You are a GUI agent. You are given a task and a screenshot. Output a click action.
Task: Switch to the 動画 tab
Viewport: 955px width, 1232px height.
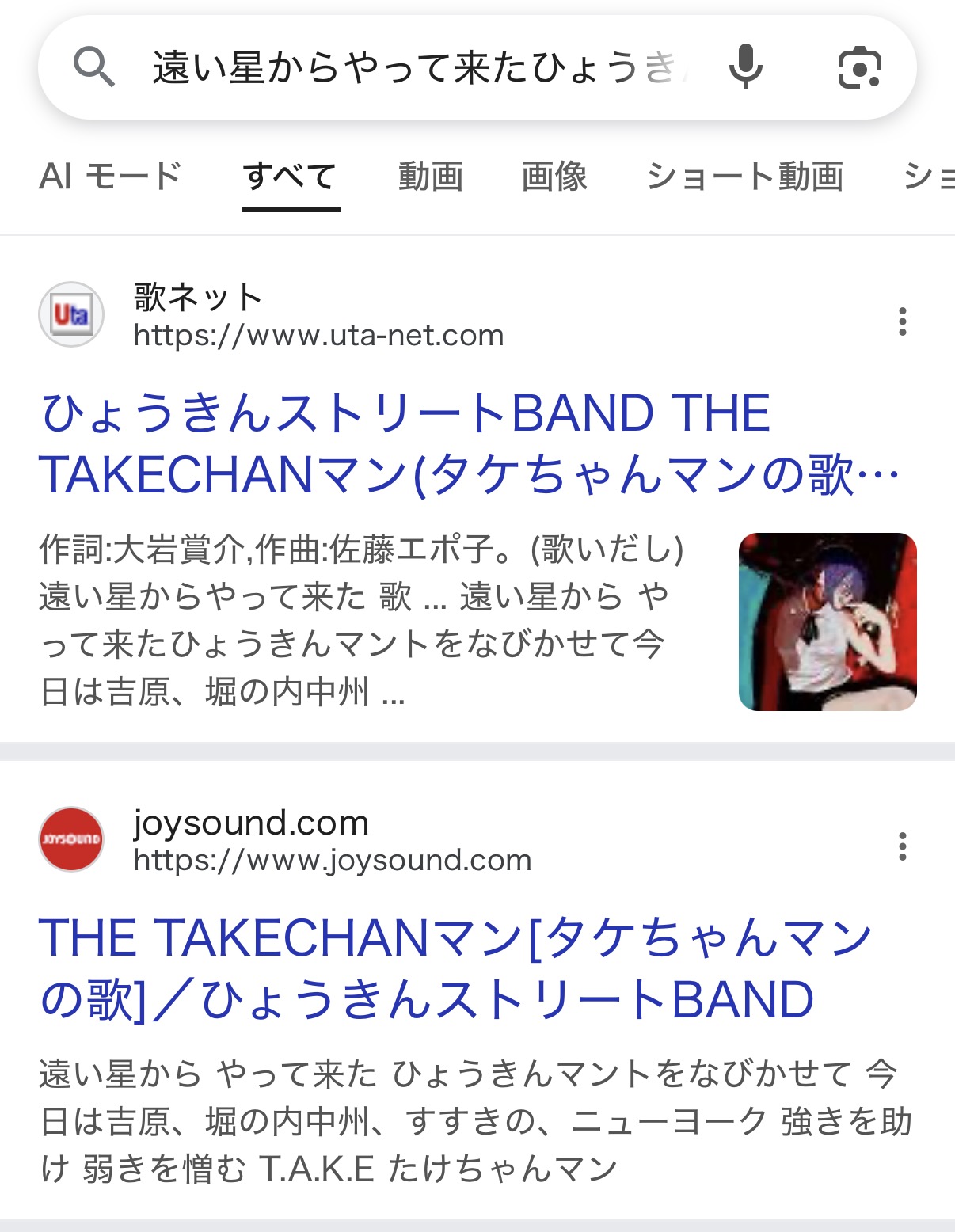point(431,176)
